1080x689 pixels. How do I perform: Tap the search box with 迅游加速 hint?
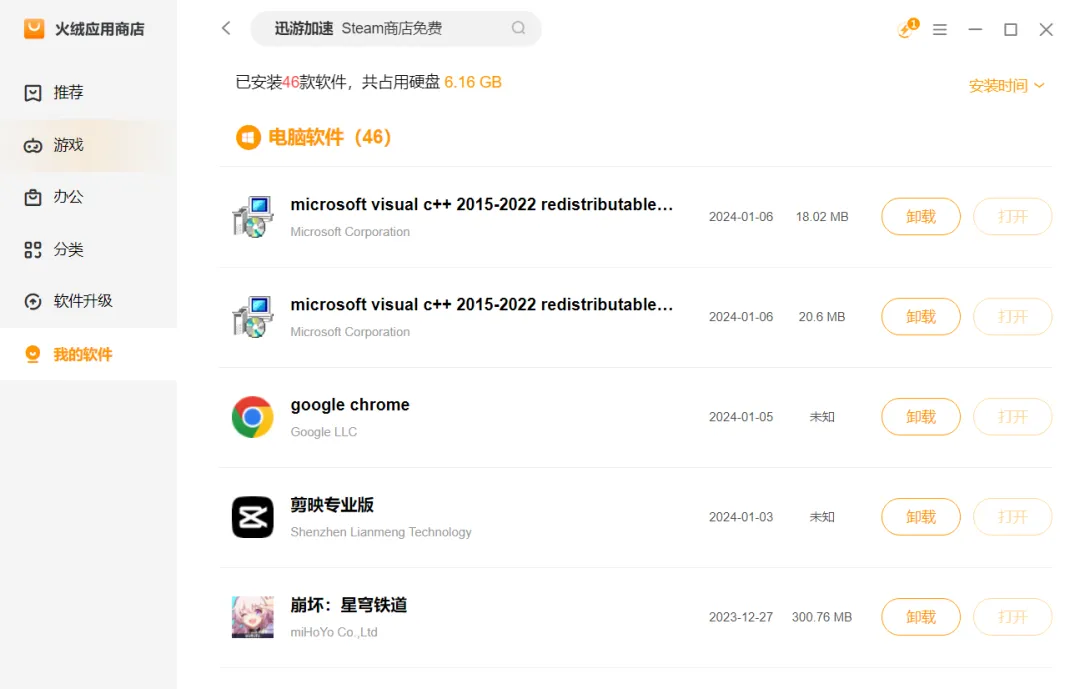[x=396, y=28]
